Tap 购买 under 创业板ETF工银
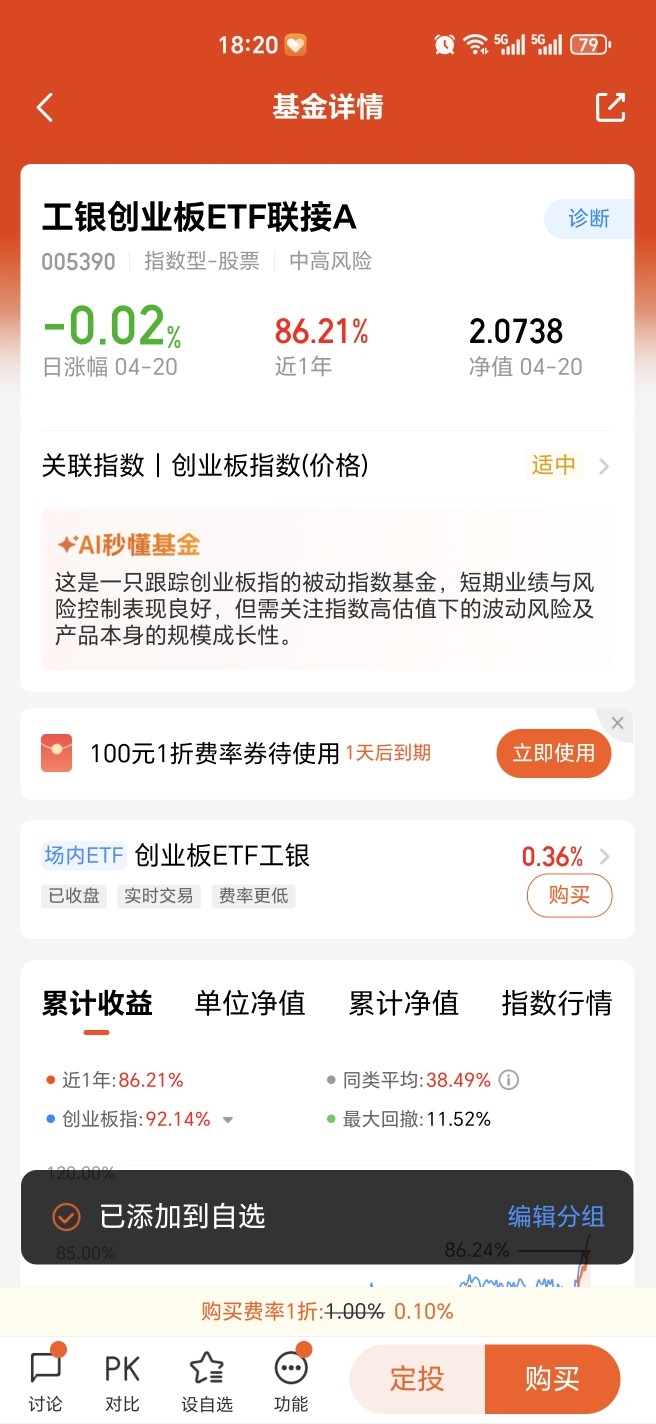The height and width of the screenshot is (1424, 656). pyautogui.click(x=569, y=896)
